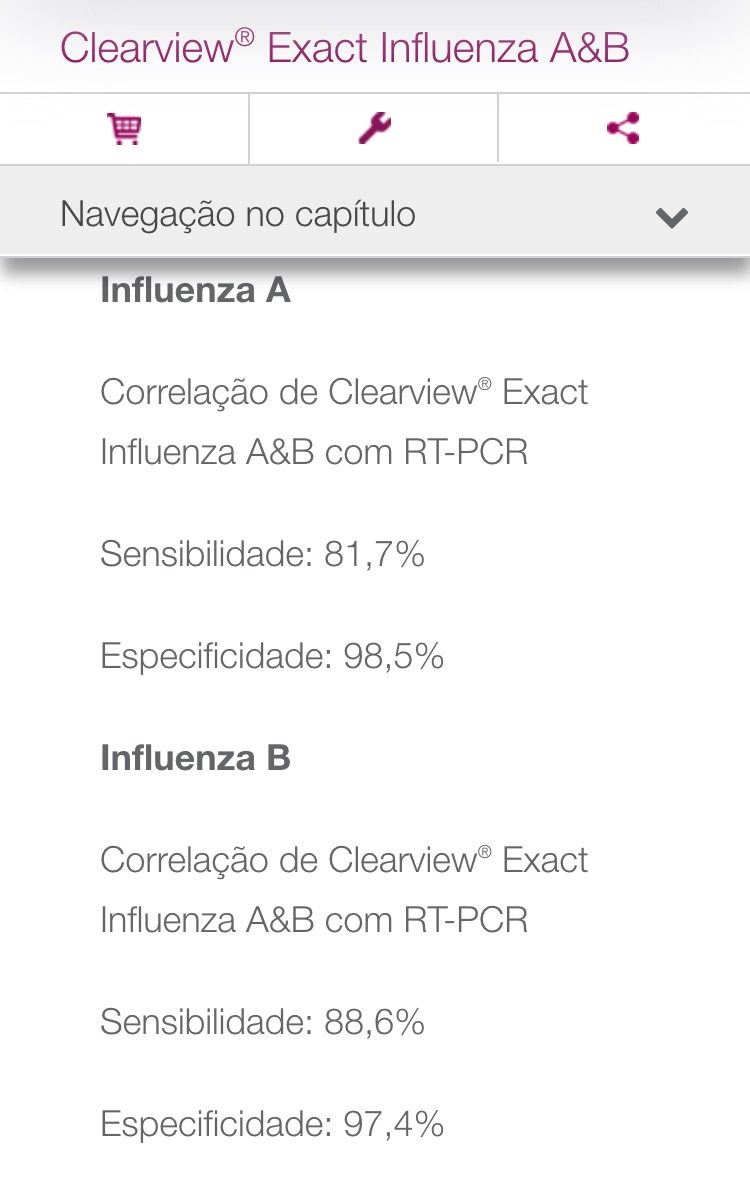
Task: Open the wrench tools icon
Action: pyautogui.click(x=374, y=129)
